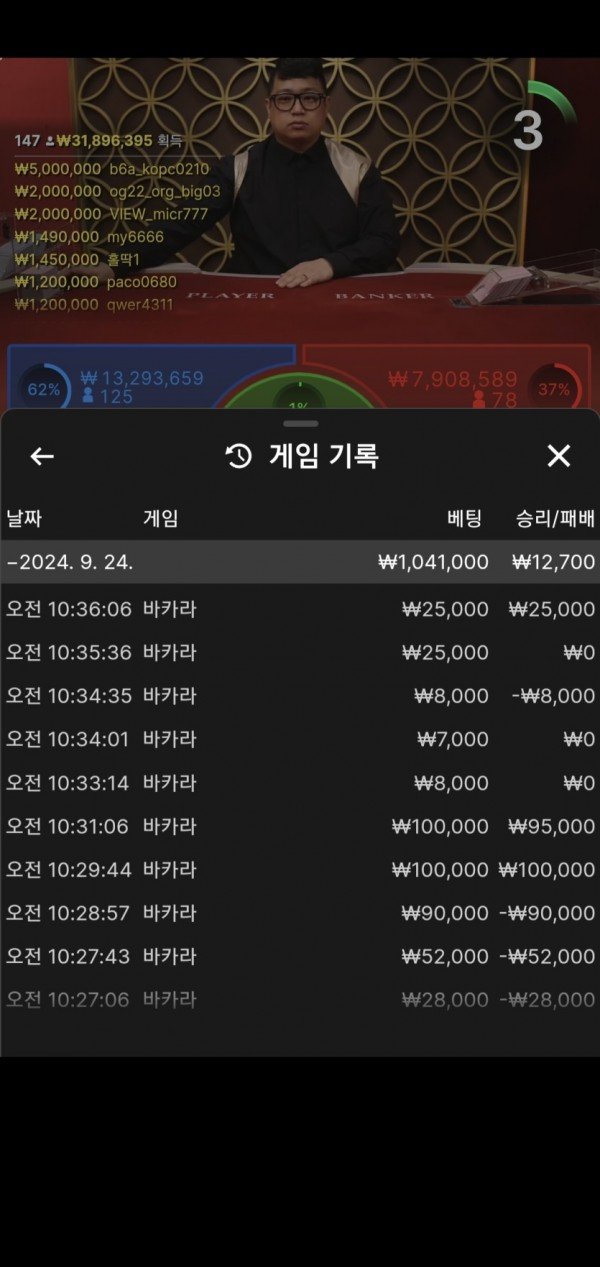Open the 10:36:06 baccarat record
The height and width of the screenshot is (1267, 600).
300,609
